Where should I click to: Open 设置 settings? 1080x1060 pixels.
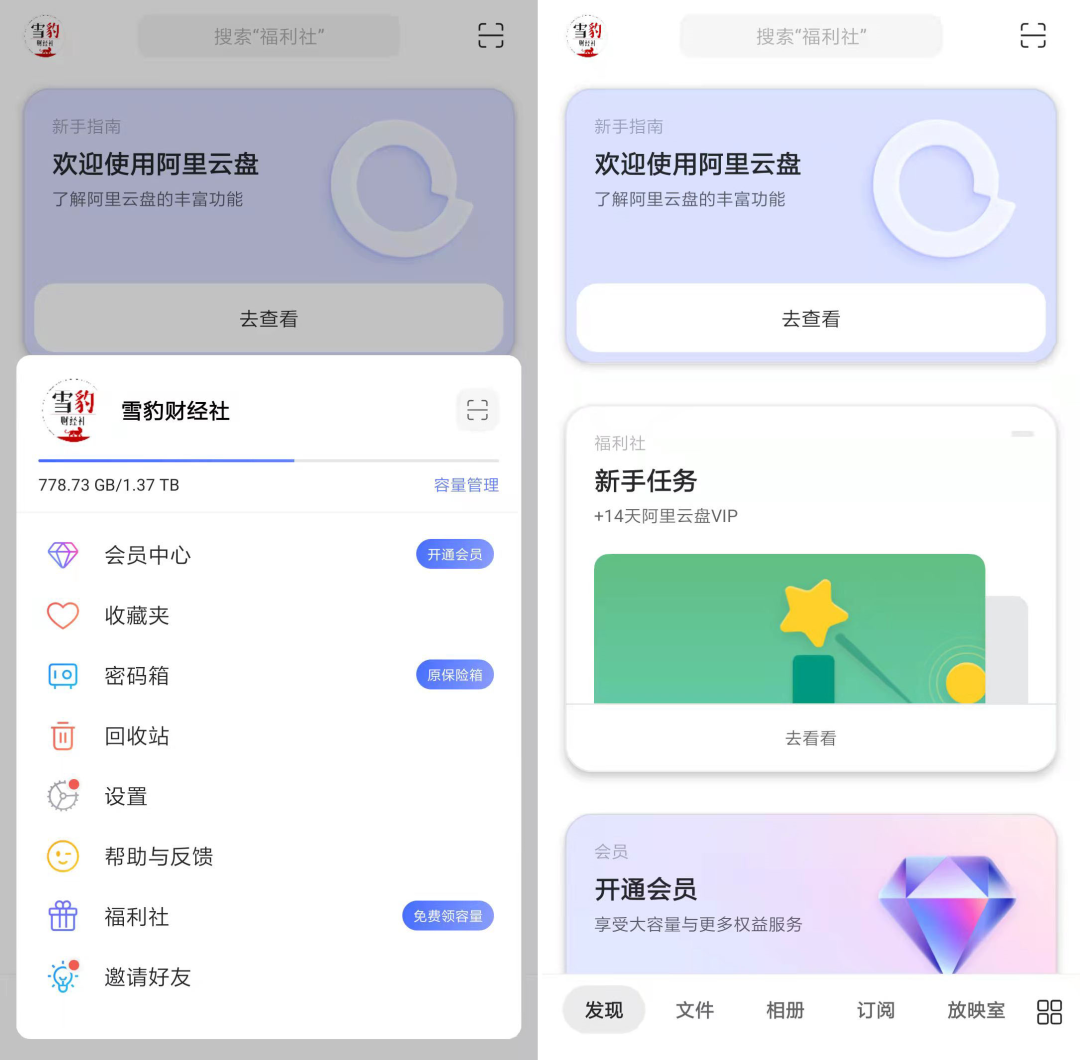click(126, 797)
